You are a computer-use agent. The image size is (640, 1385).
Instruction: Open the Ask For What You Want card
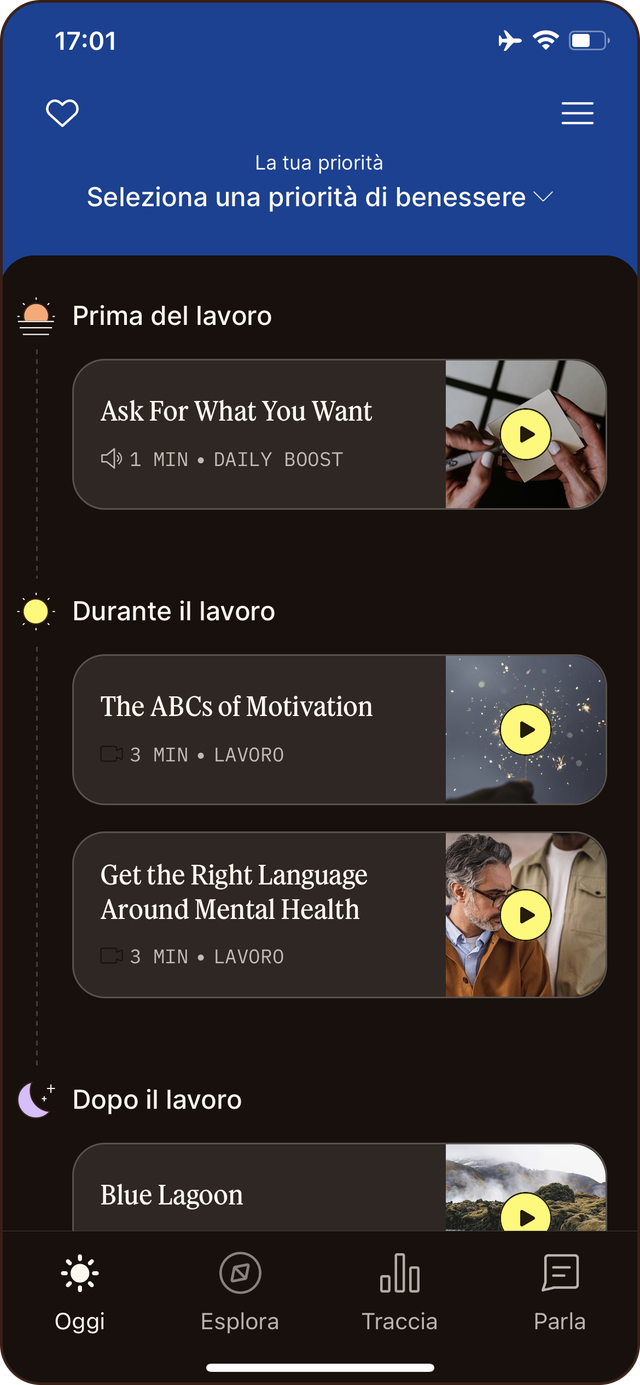(x=260, y=434)
